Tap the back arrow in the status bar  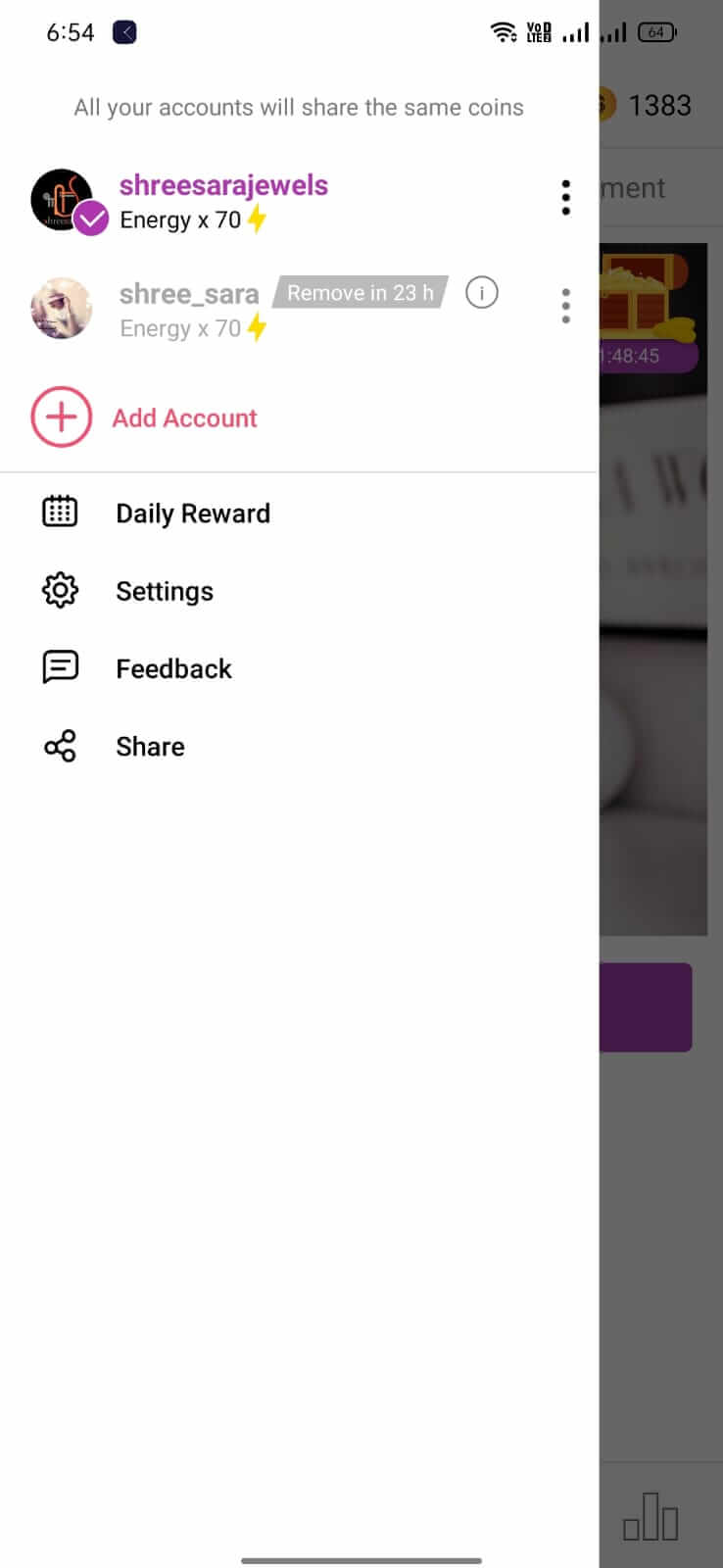point(126,32)
